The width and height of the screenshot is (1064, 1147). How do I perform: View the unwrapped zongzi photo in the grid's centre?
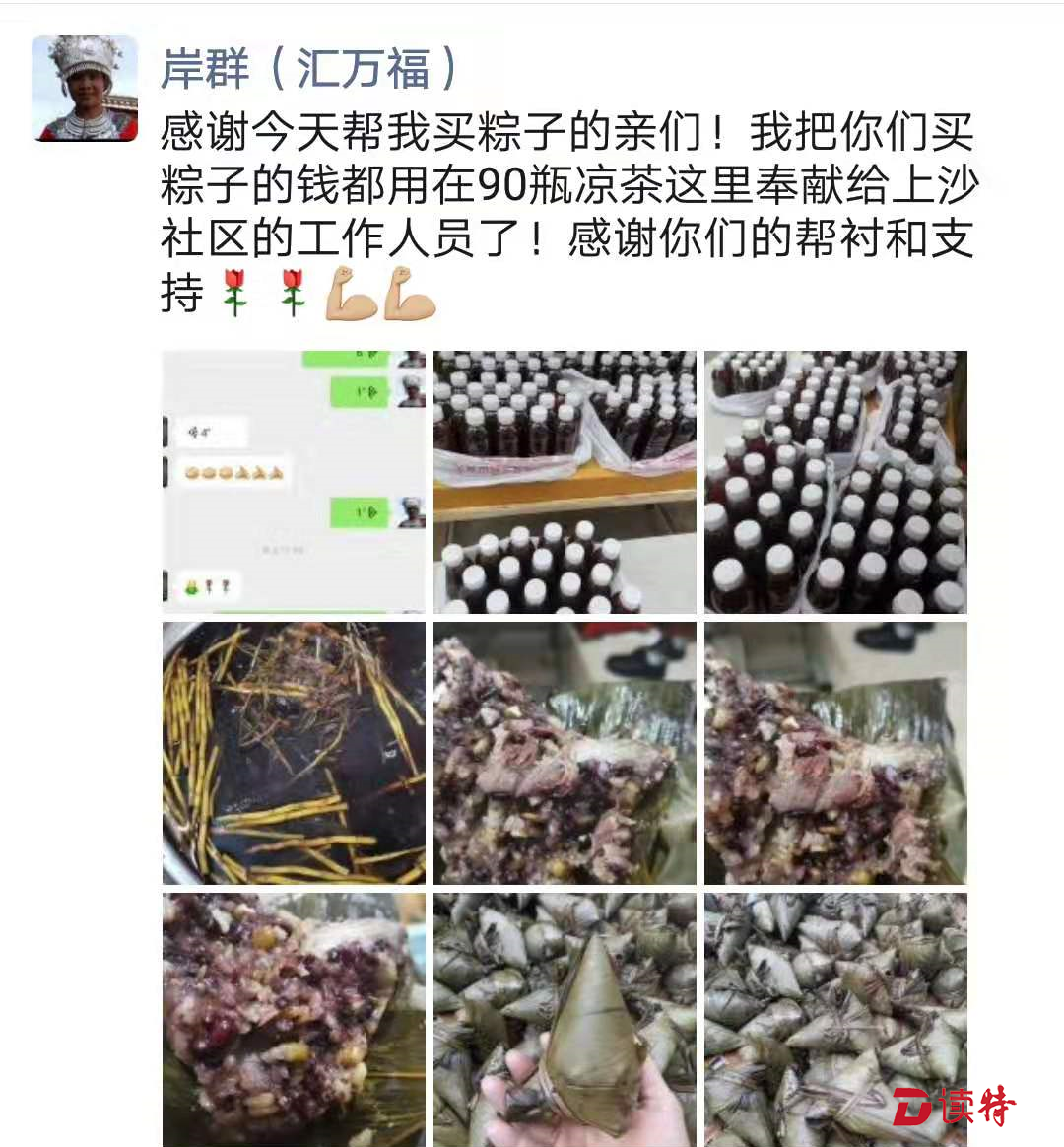click(565, 753)
